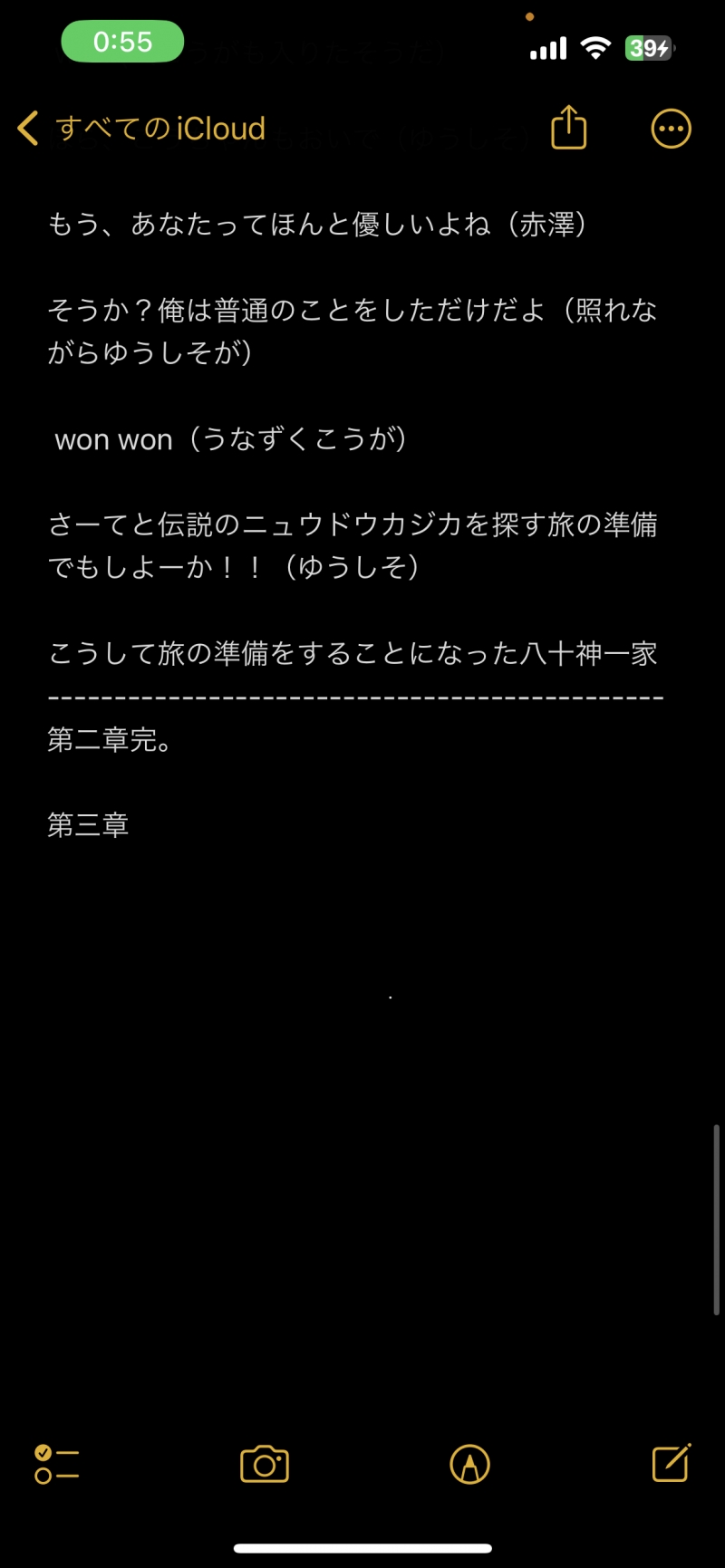Go back to すべてのiCloud folder
The height and width of the screenshot is (1568, 725).
tap(140, 129)
